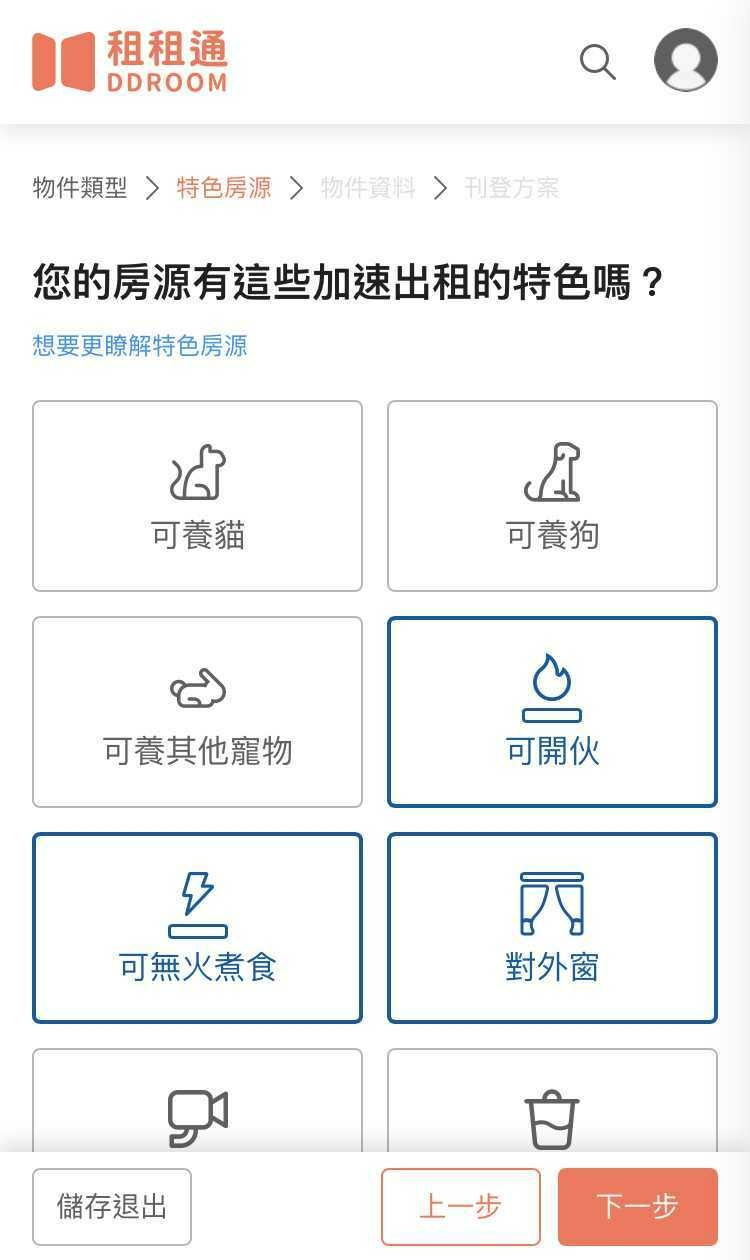Select the trash bin feature card
Screen dimensions: 750x1260
click(x=552, y=1100)
